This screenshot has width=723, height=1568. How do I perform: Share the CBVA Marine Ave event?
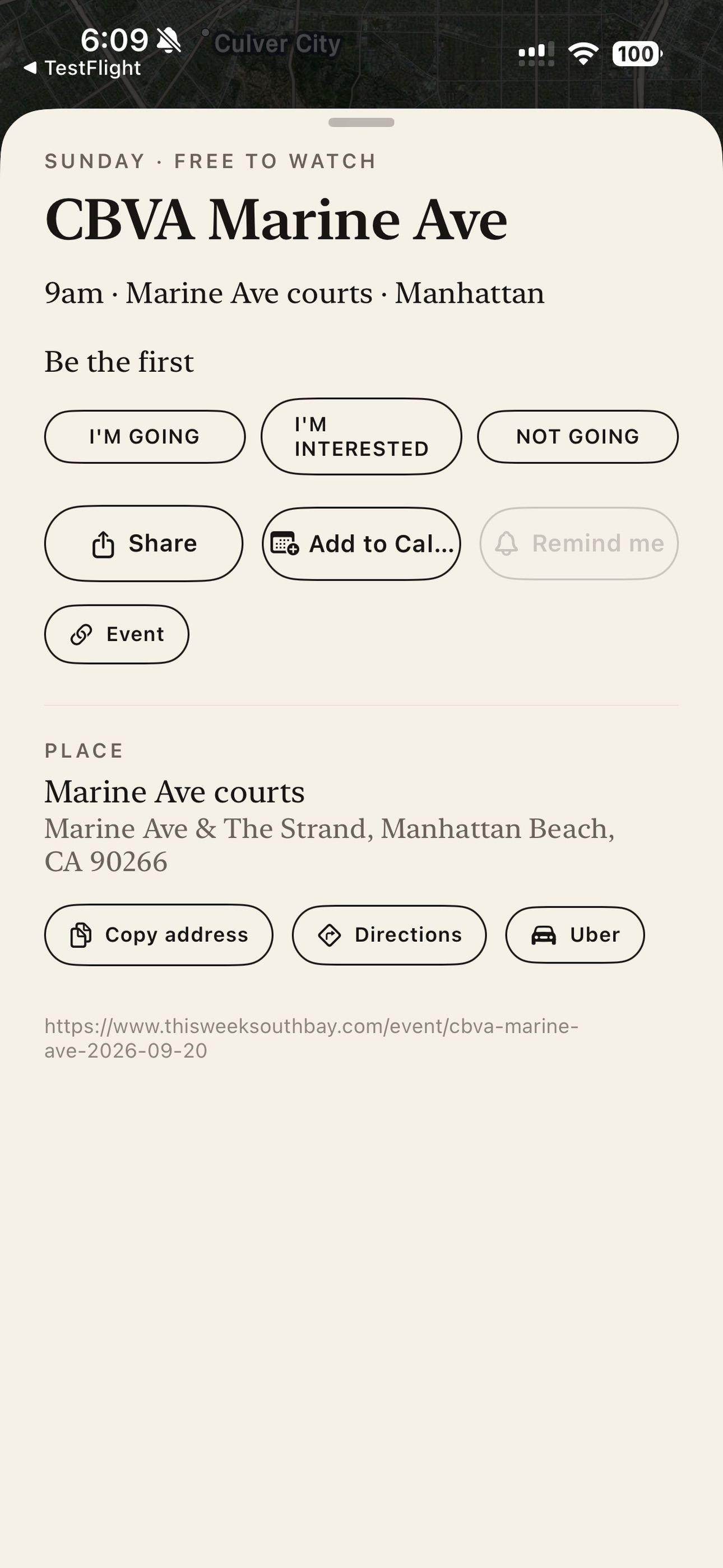tap(143, 543)
